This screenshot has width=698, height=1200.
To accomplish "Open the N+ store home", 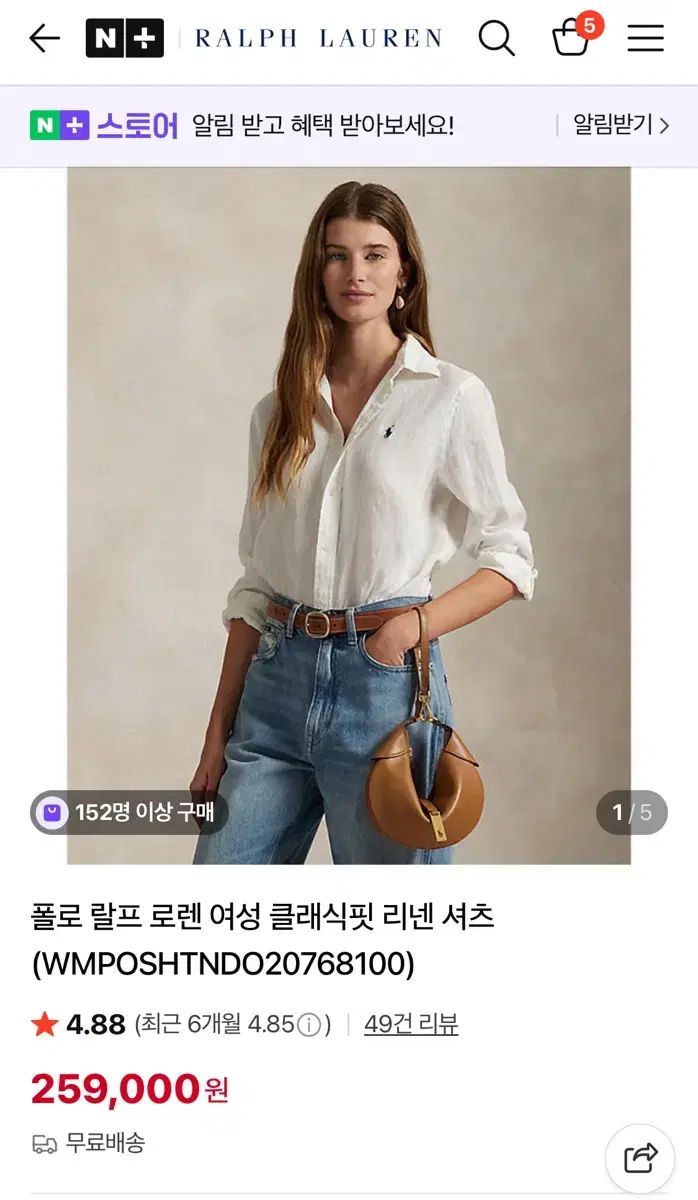I will (124, 39).
